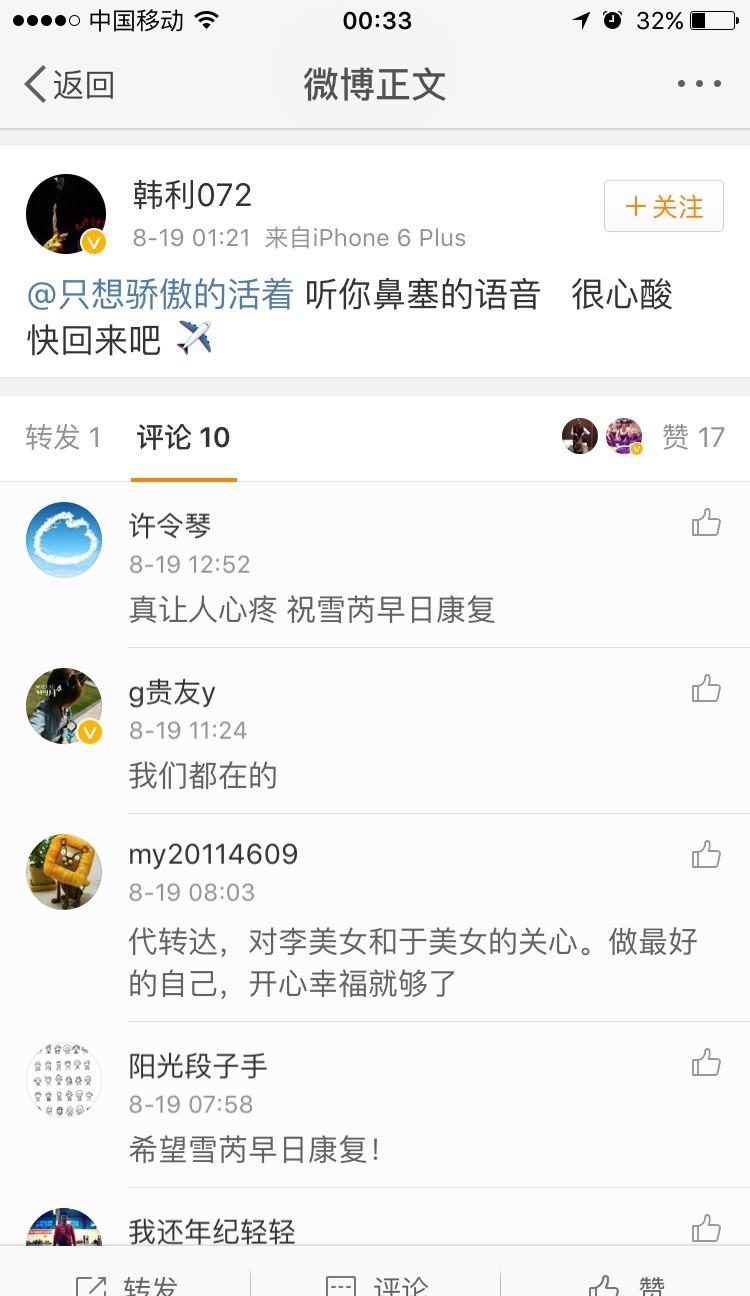Repost this Weibo via bottom 转发

[126, 1282]
